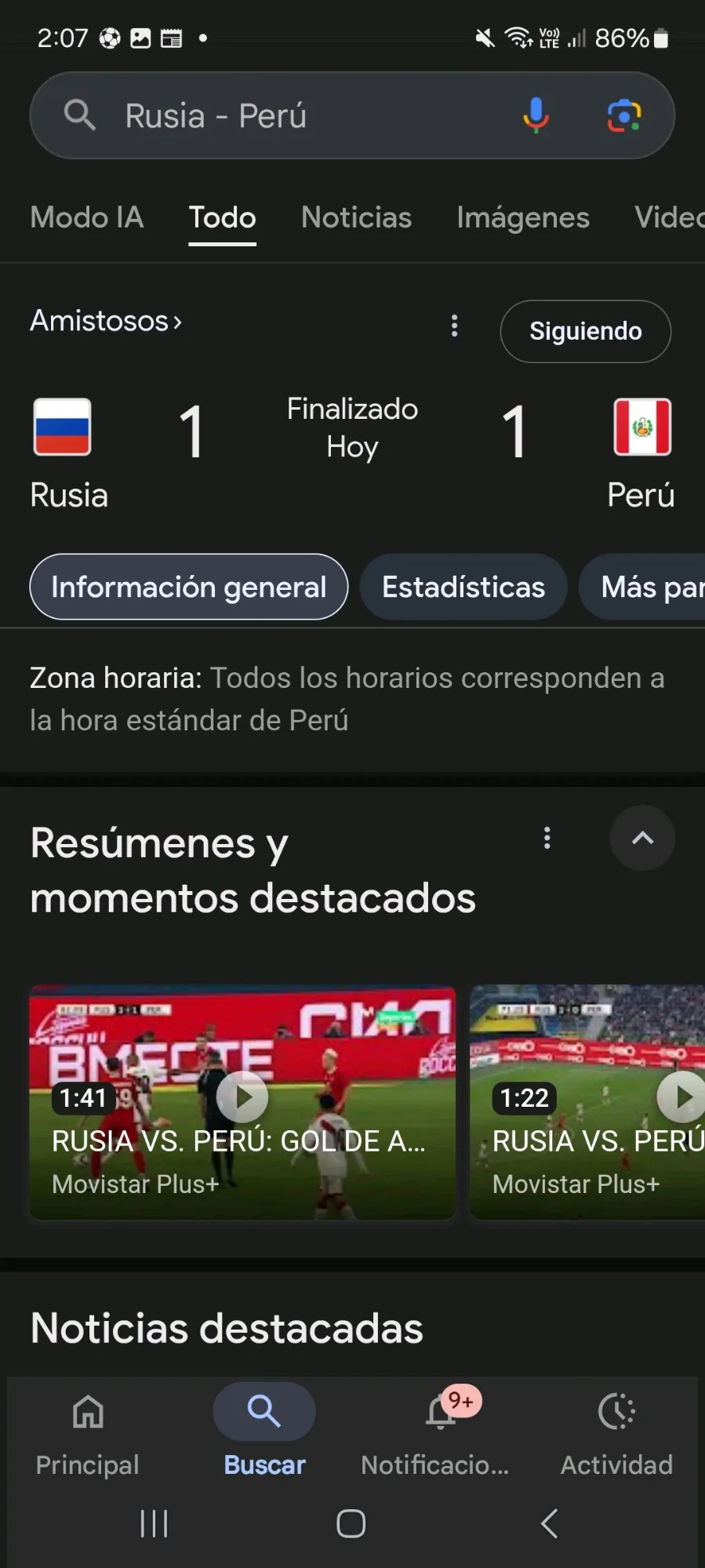Open recent apps from the navigation bar
This screenshot has width=705, height=1568.
coord(154,1523)
